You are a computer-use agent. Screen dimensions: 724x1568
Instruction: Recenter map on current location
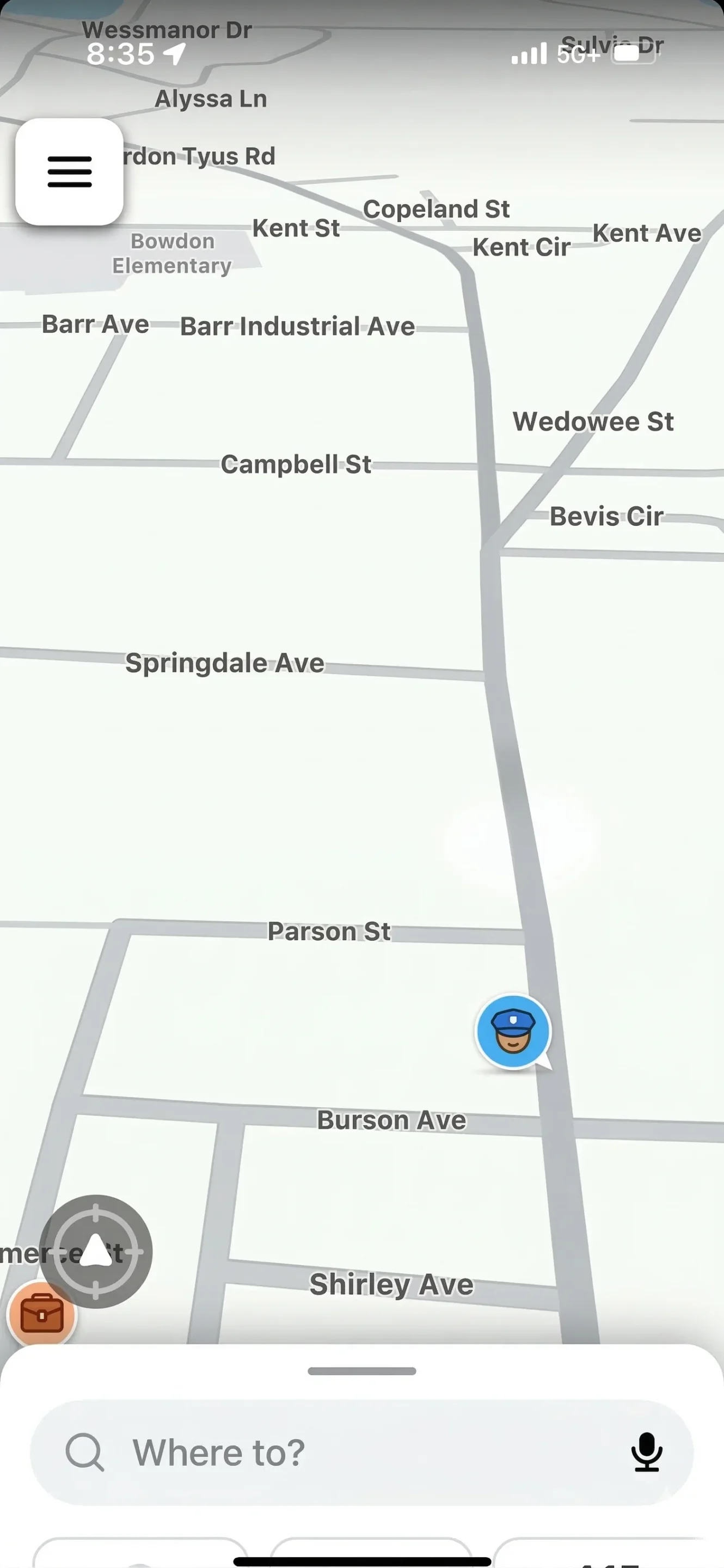click(96, 1252)
